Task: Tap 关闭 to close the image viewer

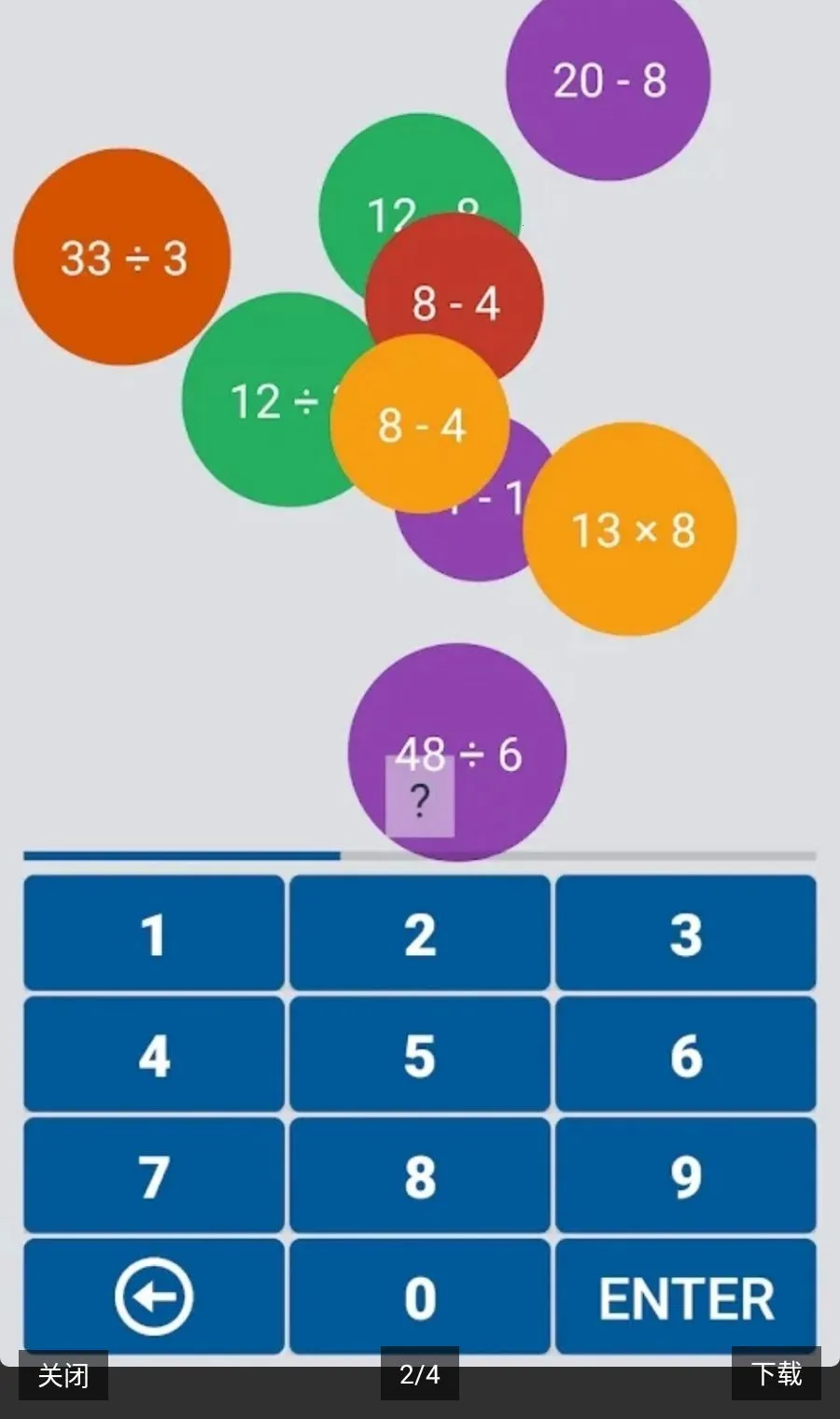Action: pyautogui.click(x=63, y=1375)
